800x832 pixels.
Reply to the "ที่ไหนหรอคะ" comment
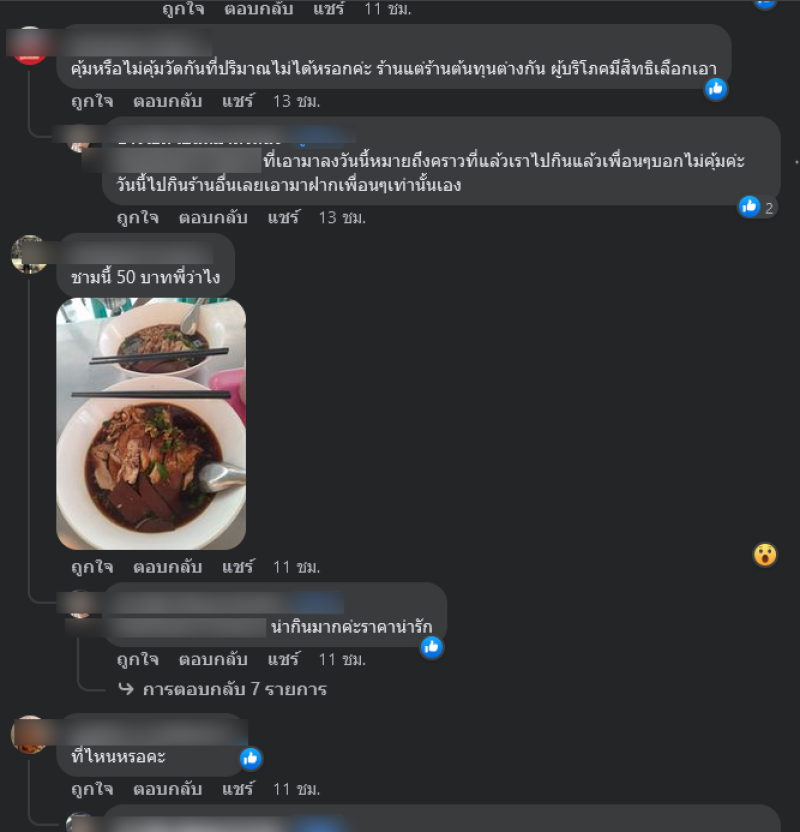167,789
